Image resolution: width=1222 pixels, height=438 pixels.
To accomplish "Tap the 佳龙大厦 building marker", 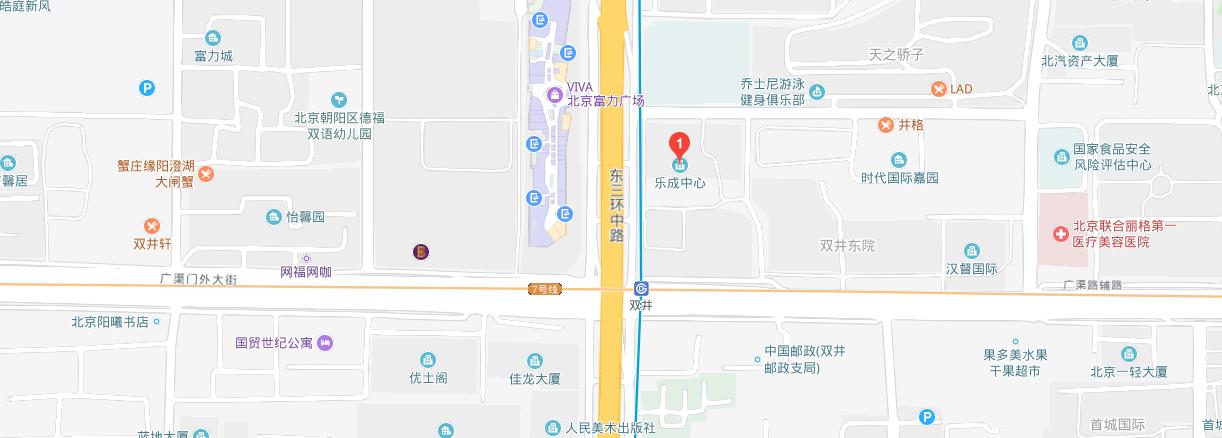I will [x=535, y=361].
